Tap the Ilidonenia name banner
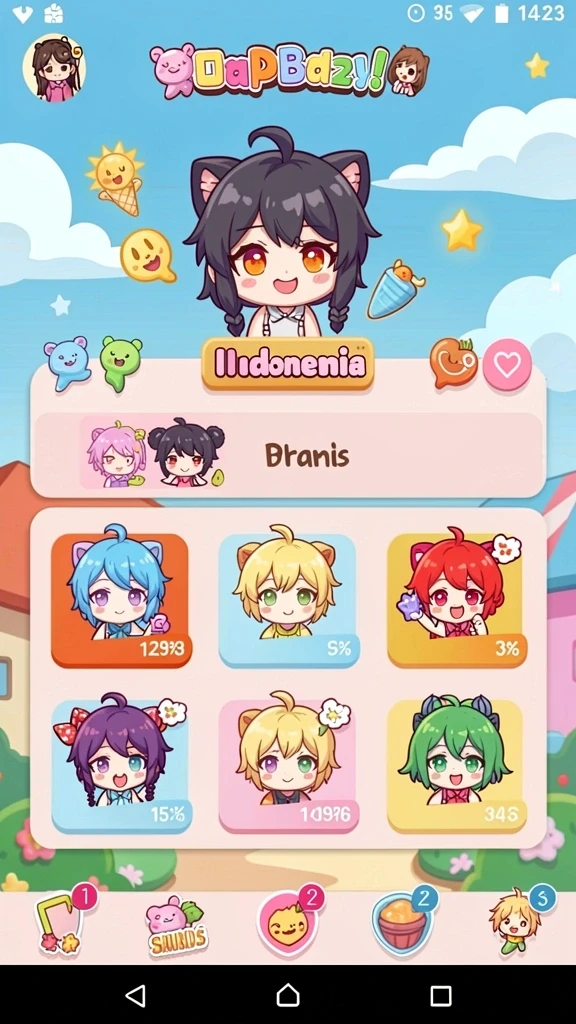 pyautogui.click(x=288, y=363)
